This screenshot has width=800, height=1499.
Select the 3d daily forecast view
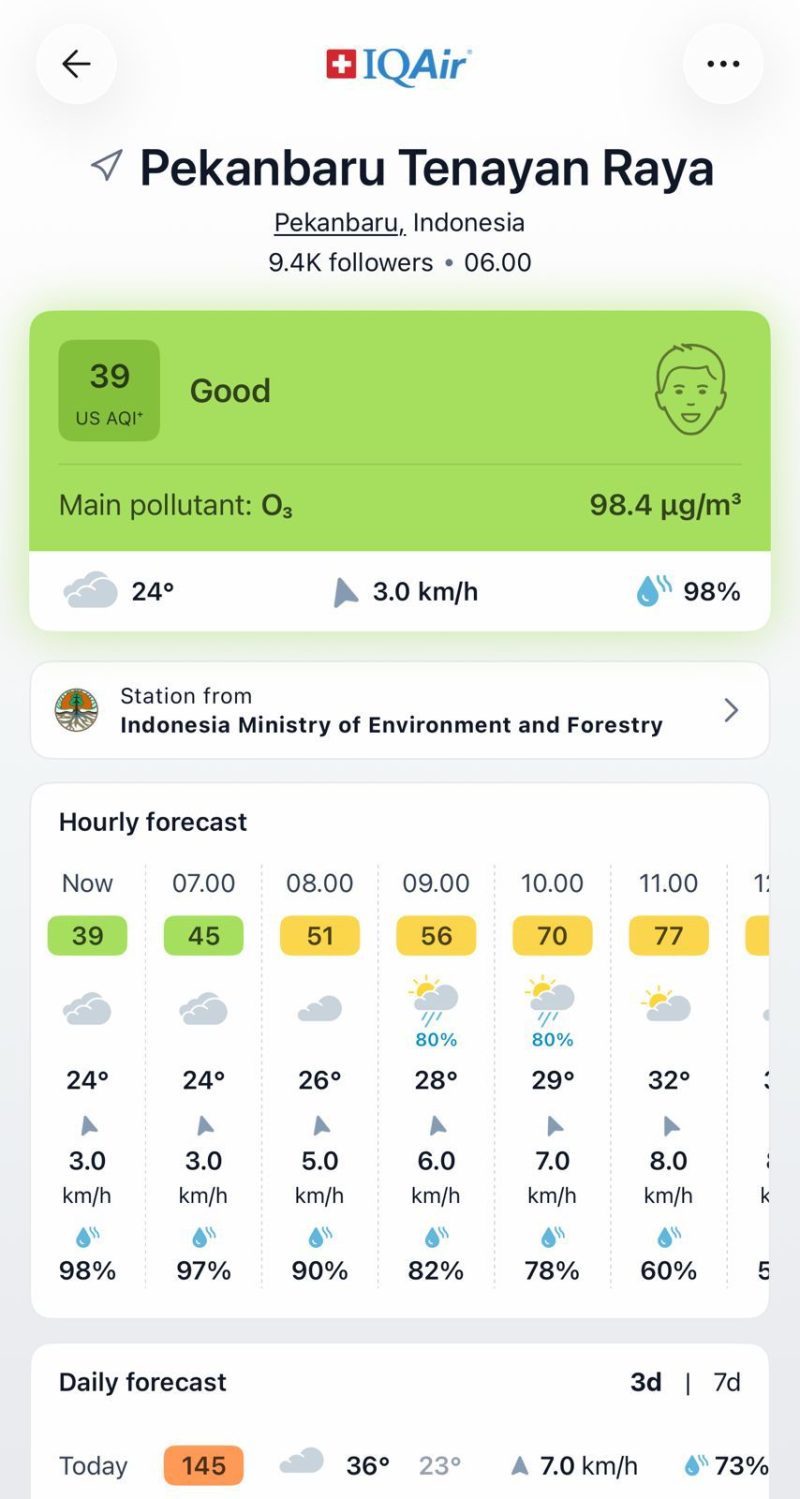(646, 1382)
